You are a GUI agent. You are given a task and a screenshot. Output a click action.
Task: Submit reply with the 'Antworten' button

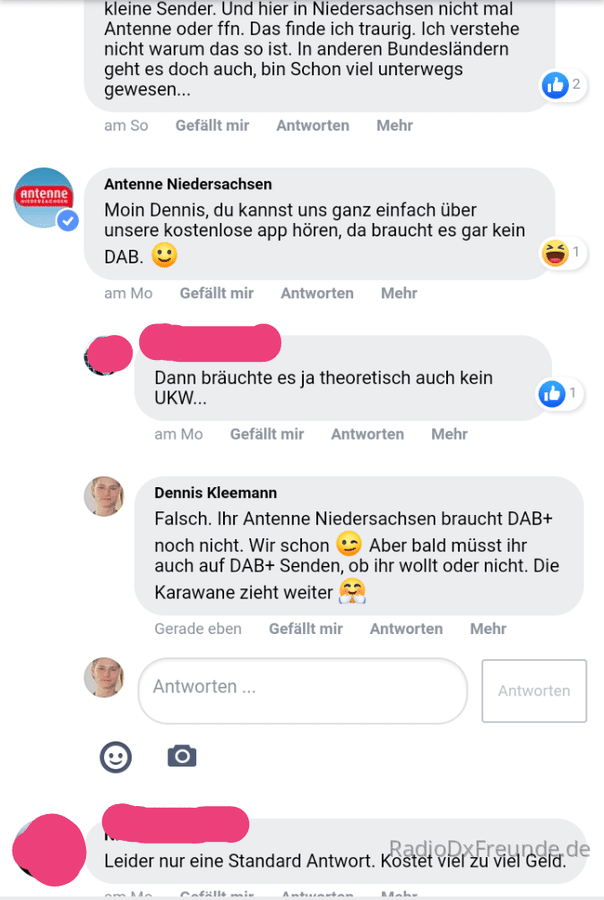click(534, 691)
